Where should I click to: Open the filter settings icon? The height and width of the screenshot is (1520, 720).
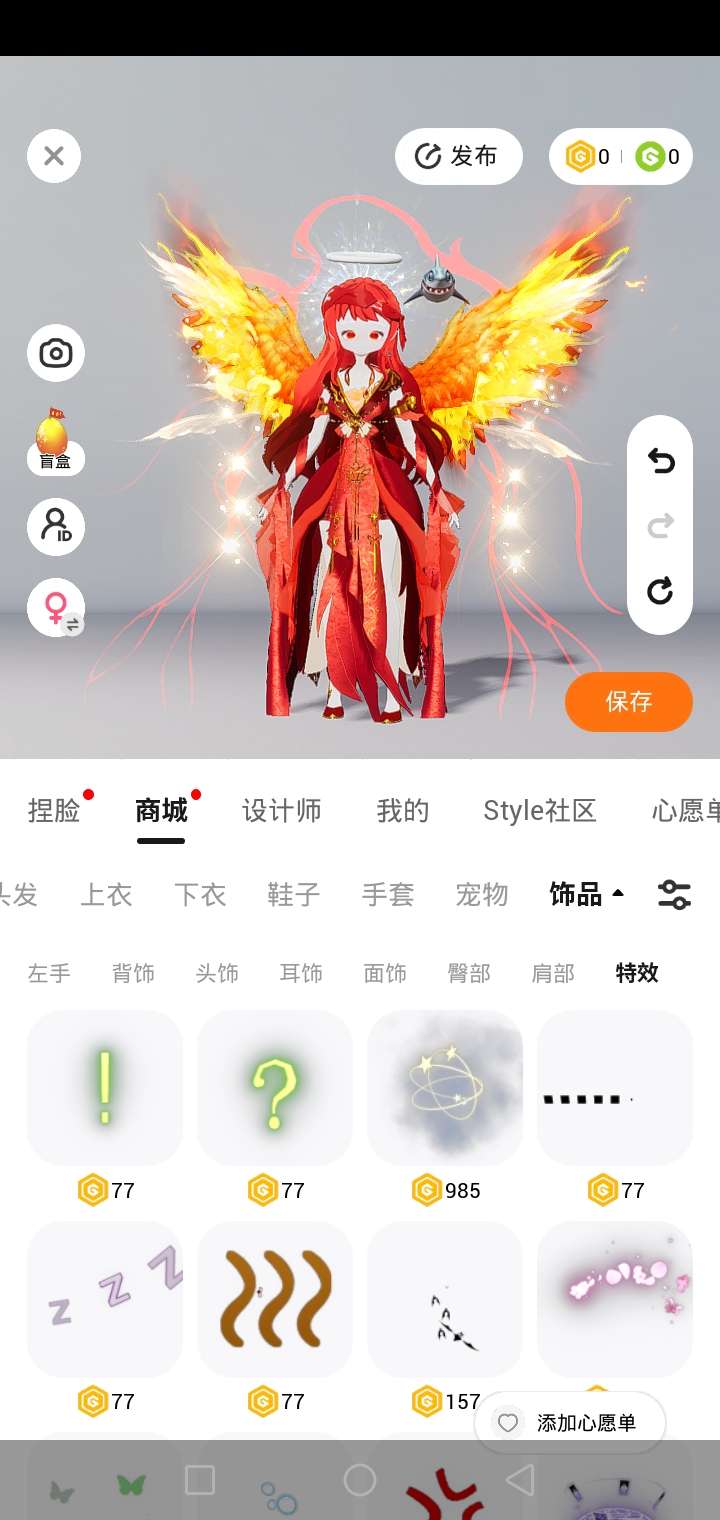pos(674,894)
